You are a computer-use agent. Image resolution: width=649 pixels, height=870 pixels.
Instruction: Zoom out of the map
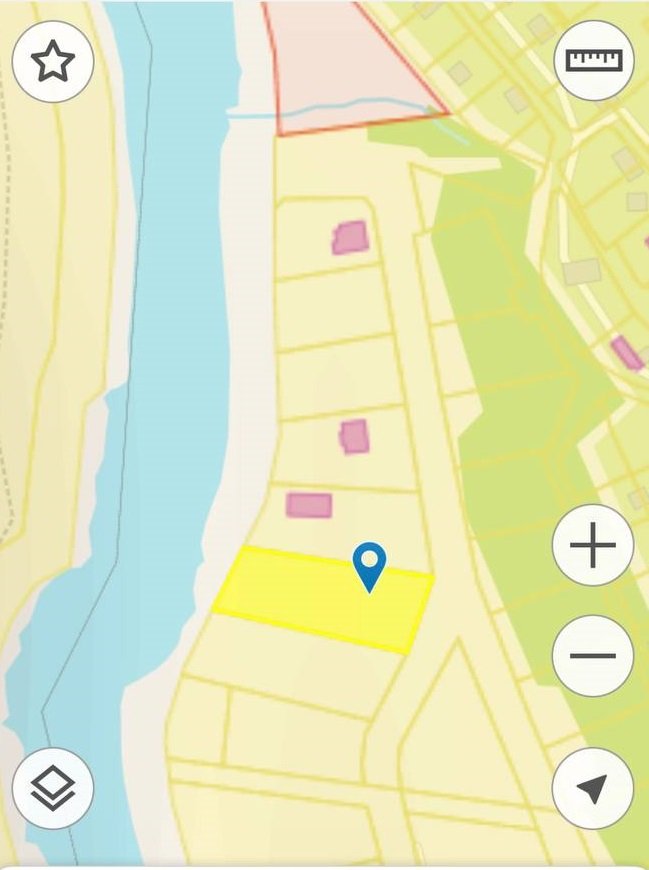point(593,656)
